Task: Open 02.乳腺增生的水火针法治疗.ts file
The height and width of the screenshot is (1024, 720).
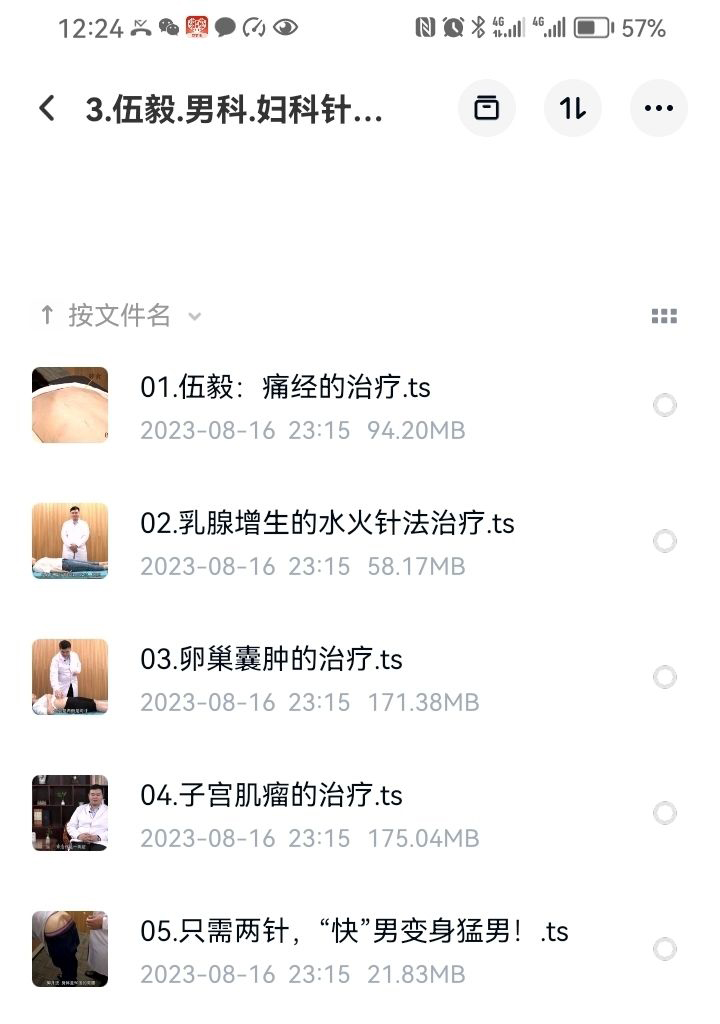Action: (327, 523)
